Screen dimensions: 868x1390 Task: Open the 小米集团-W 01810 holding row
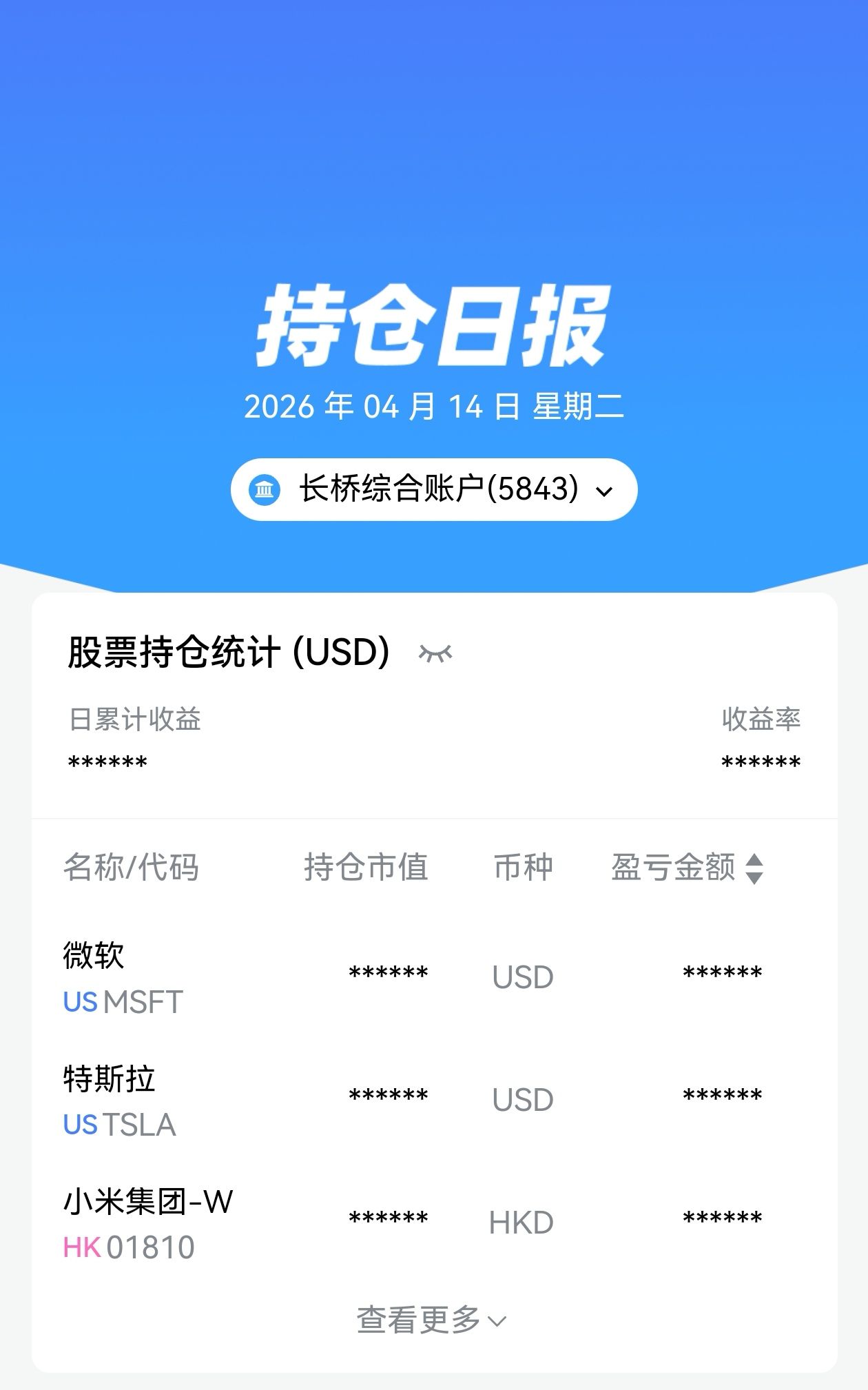(x=413, y=1223)
